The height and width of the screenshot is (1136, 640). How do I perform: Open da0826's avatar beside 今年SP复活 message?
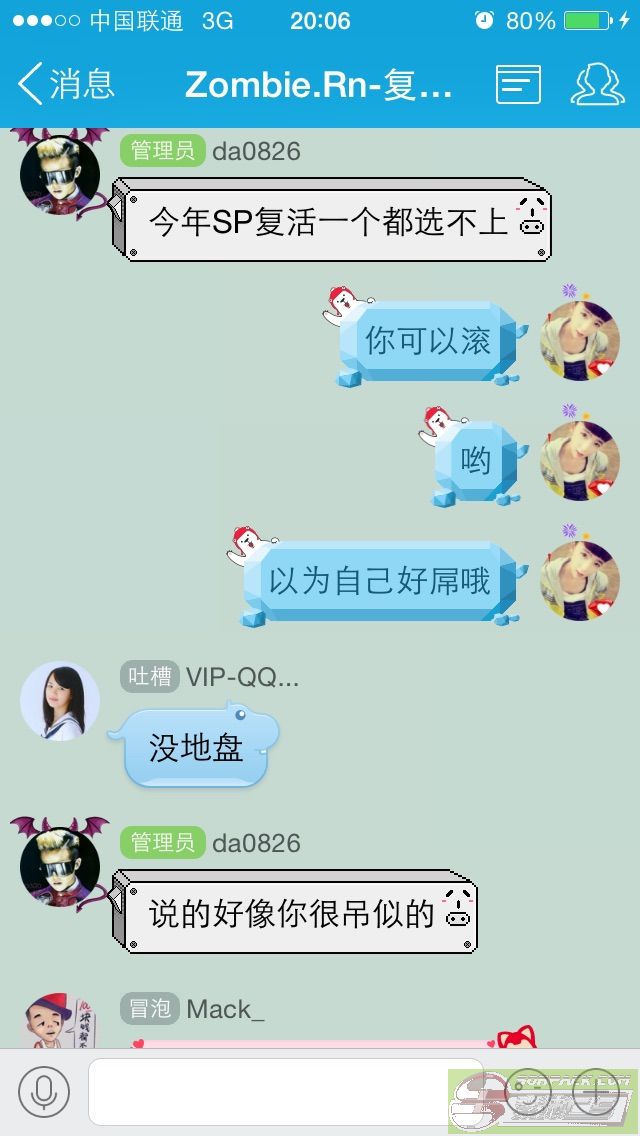click(60, 174)
